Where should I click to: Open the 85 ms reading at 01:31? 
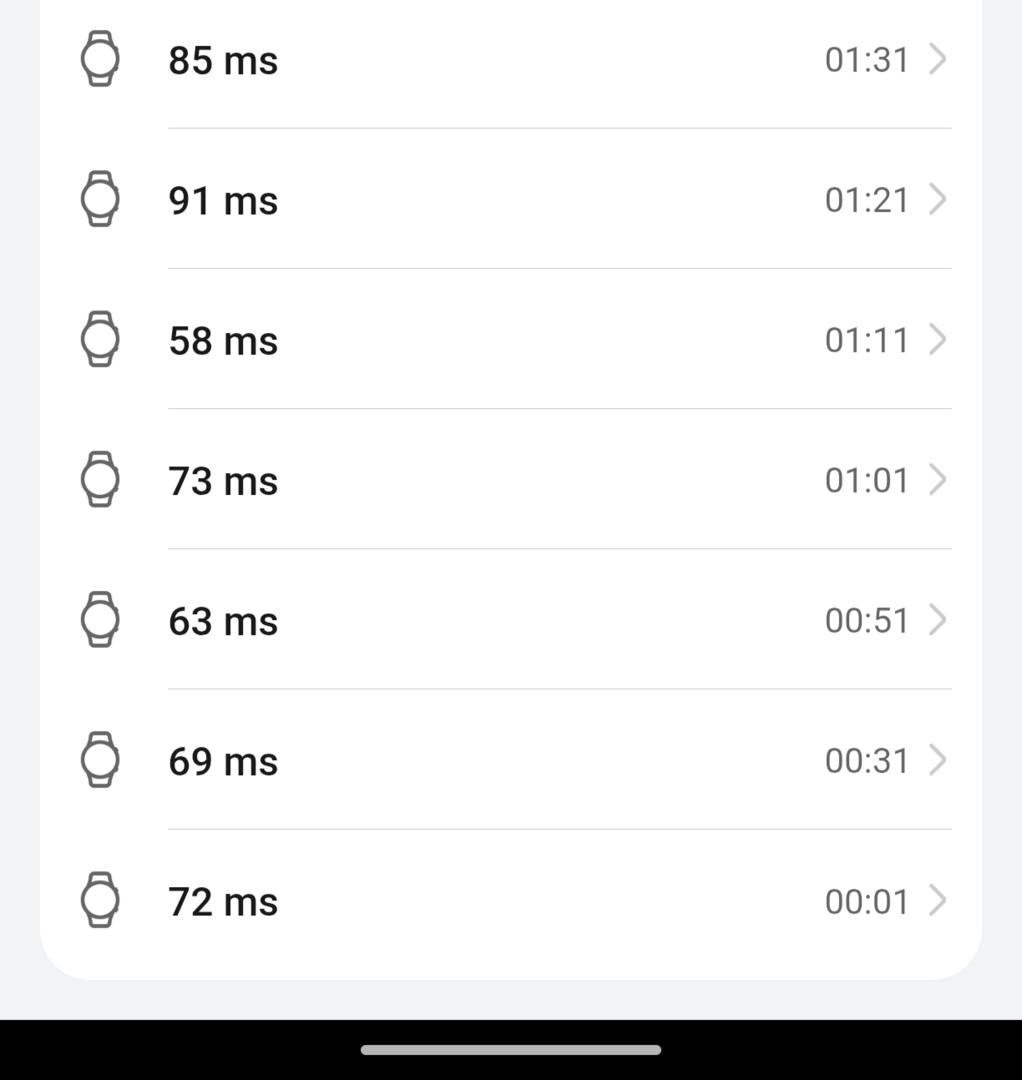click(510, 60)
